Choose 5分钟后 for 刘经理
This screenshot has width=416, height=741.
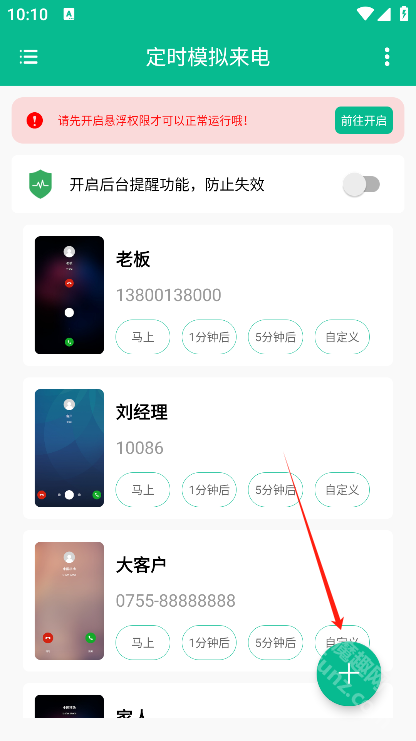[x=276, y=490]
